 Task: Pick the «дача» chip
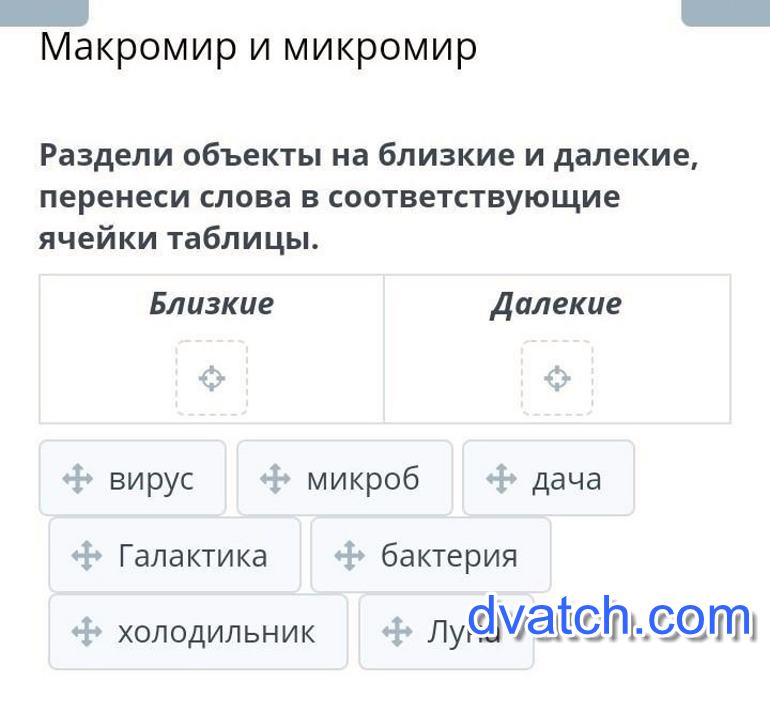[548, 479]
